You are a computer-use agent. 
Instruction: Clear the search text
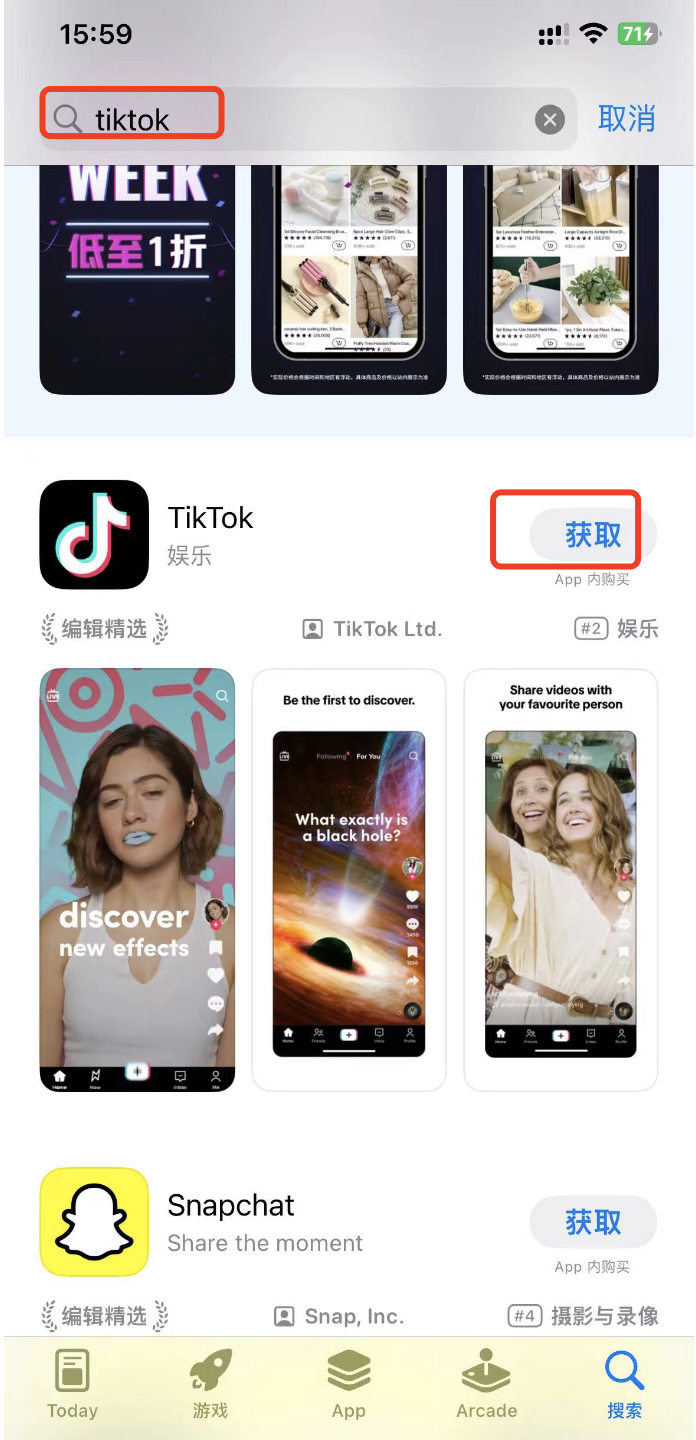pyautogui.click(x=549, y=121)
